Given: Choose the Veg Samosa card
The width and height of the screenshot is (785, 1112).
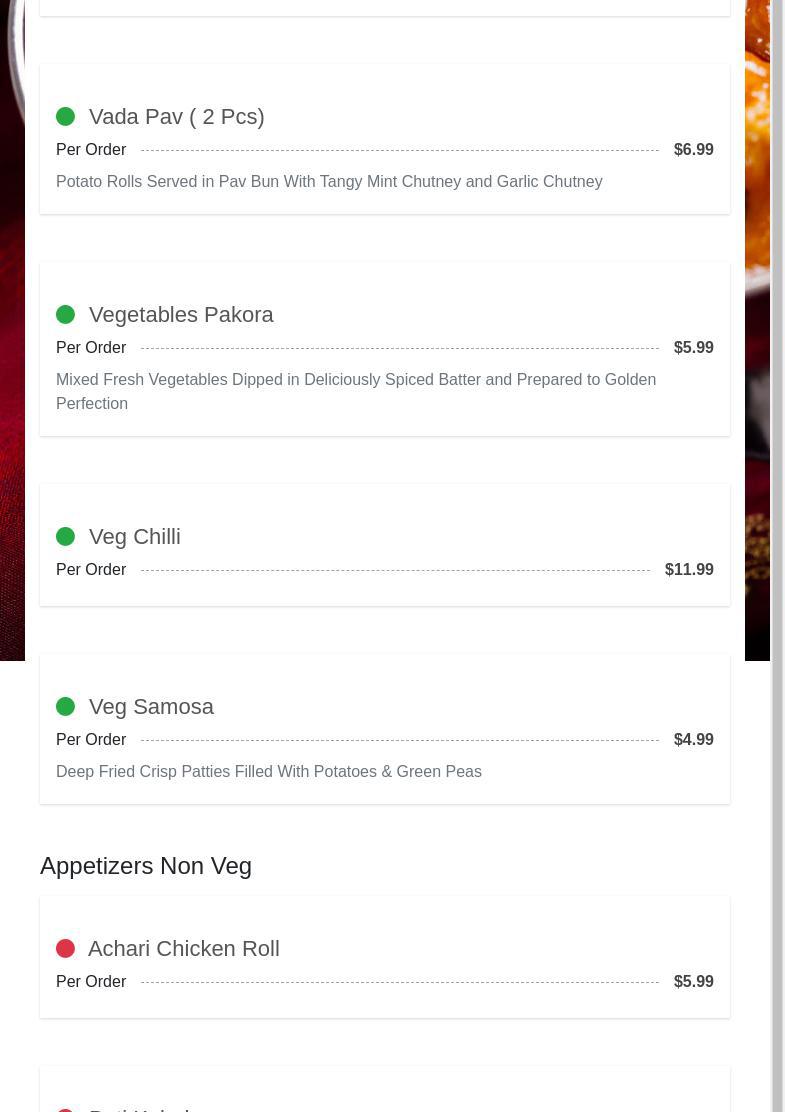Looking at the screenshot, I should pyautogui.click(x=384, y=729).
